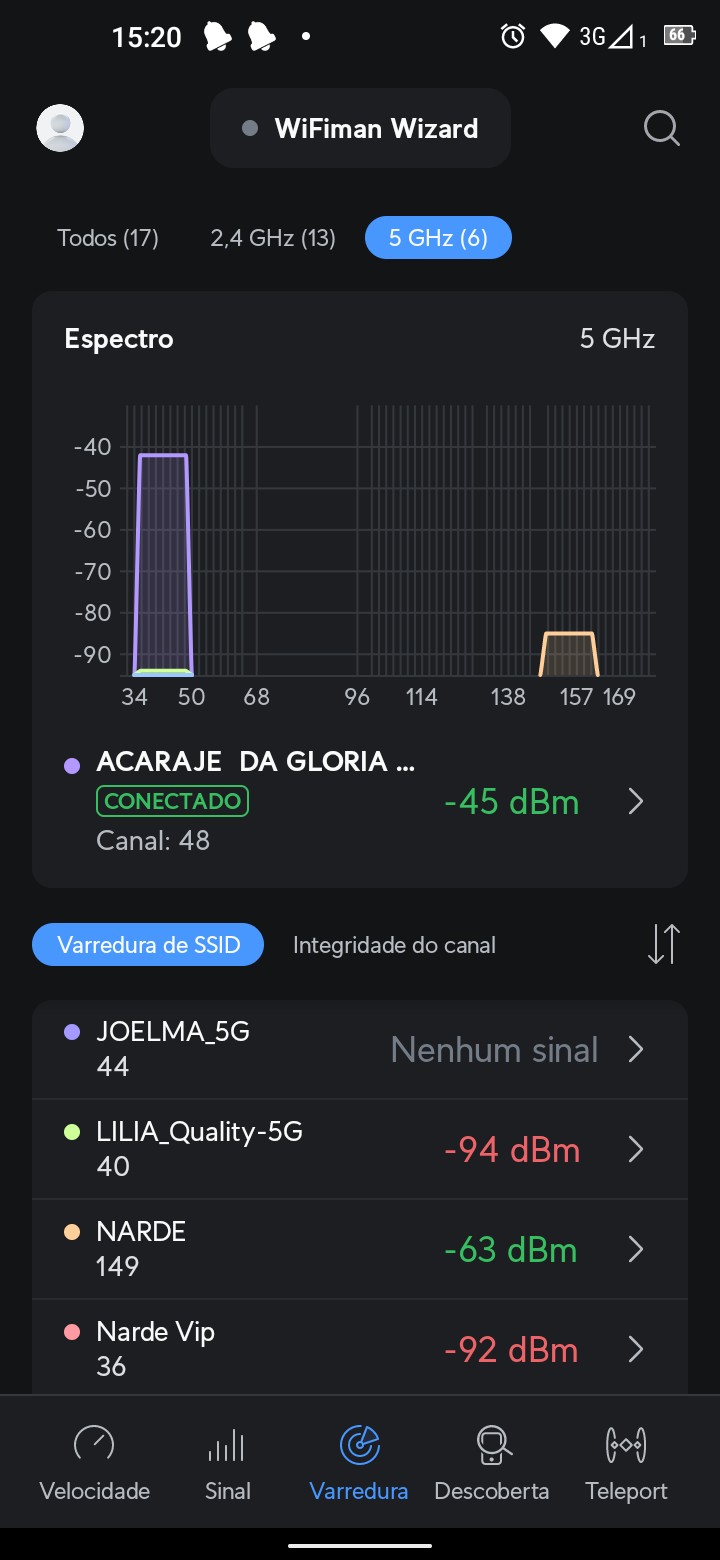The height and width of the screenshot is (1560, 720).
Task: Switch to Integridade do canal
Action: pos(394,945)
